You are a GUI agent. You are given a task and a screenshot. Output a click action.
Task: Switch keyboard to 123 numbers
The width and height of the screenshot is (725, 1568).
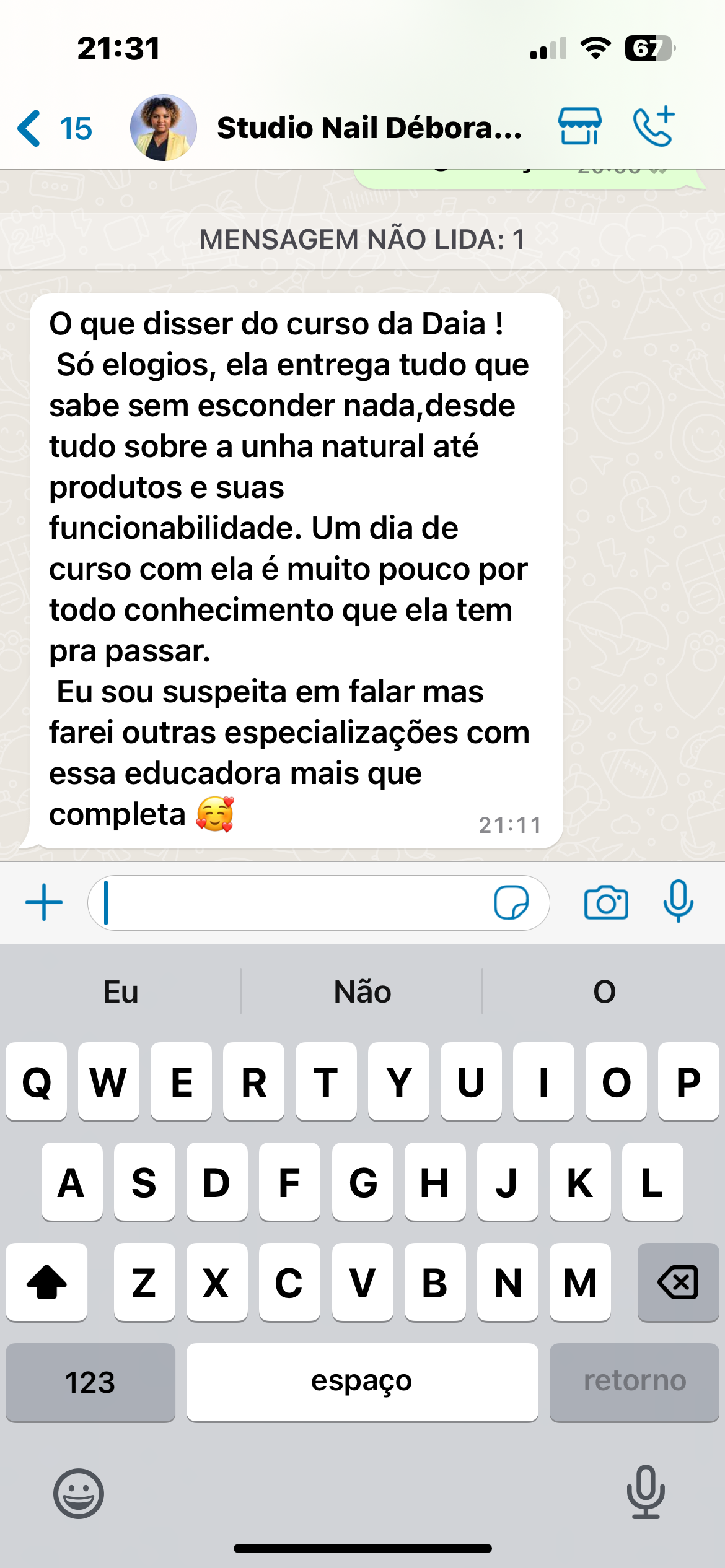click(90, 1382)
